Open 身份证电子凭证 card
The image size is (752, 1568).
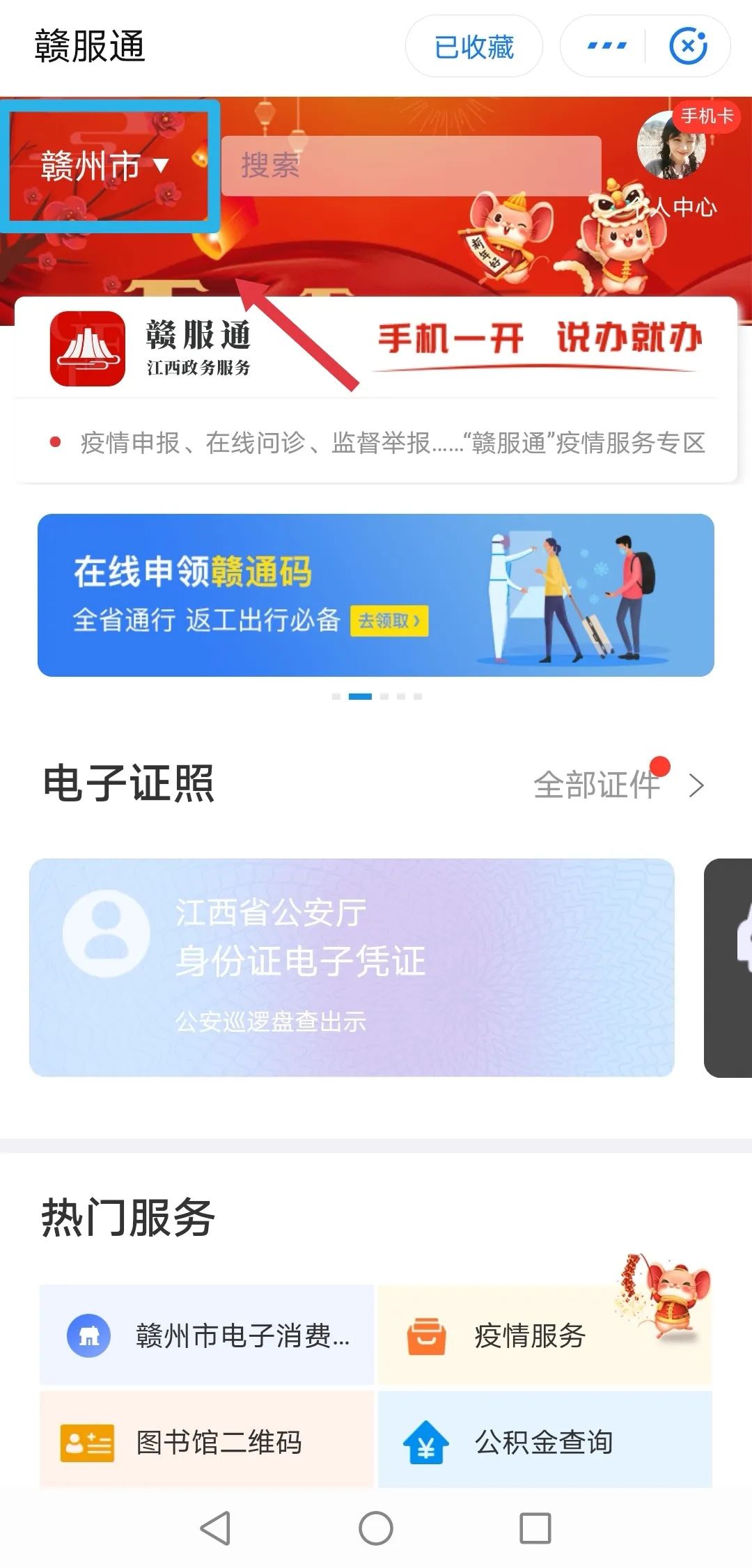[352, 968]
